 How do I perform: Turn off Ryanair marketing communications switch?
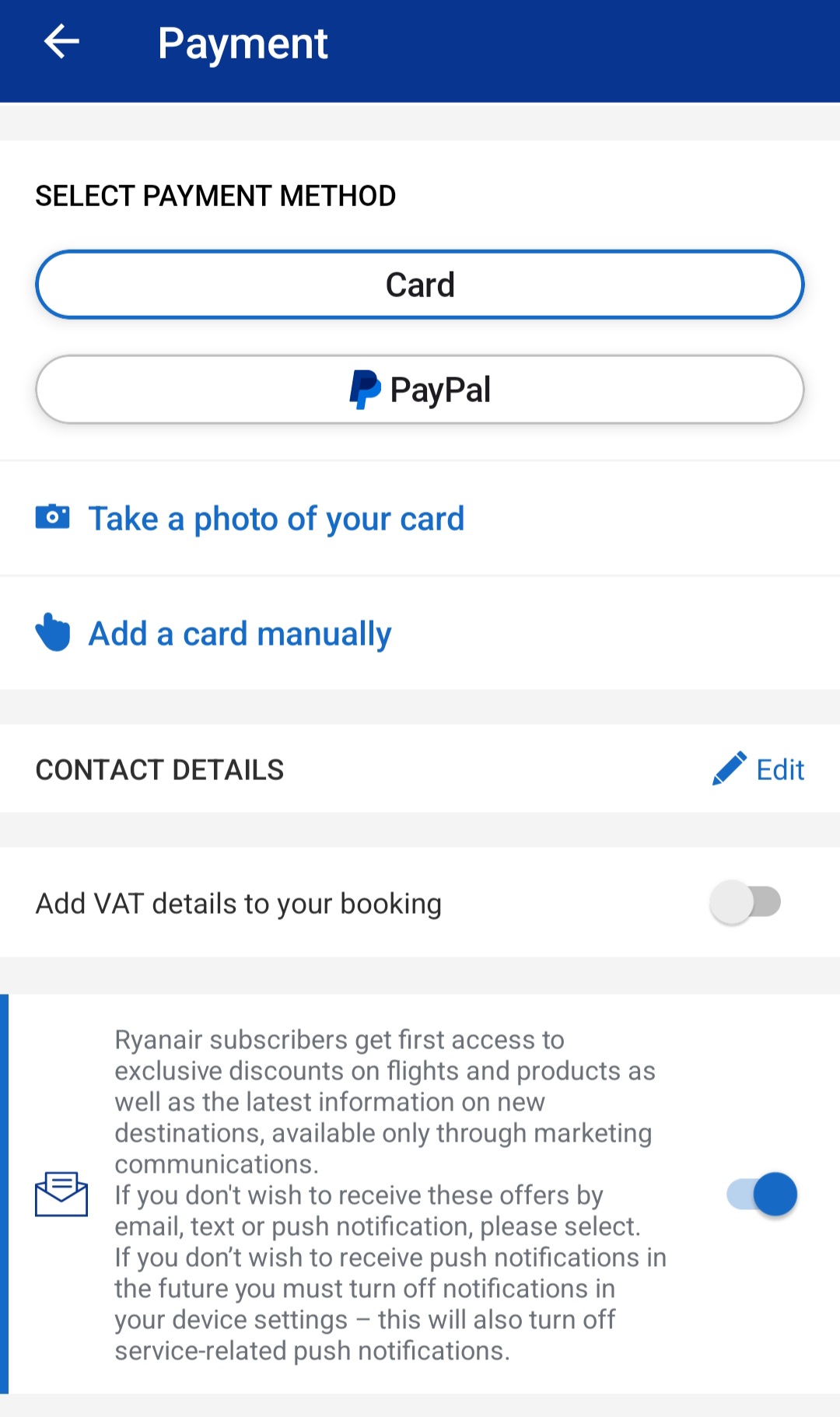[762, 1195]
